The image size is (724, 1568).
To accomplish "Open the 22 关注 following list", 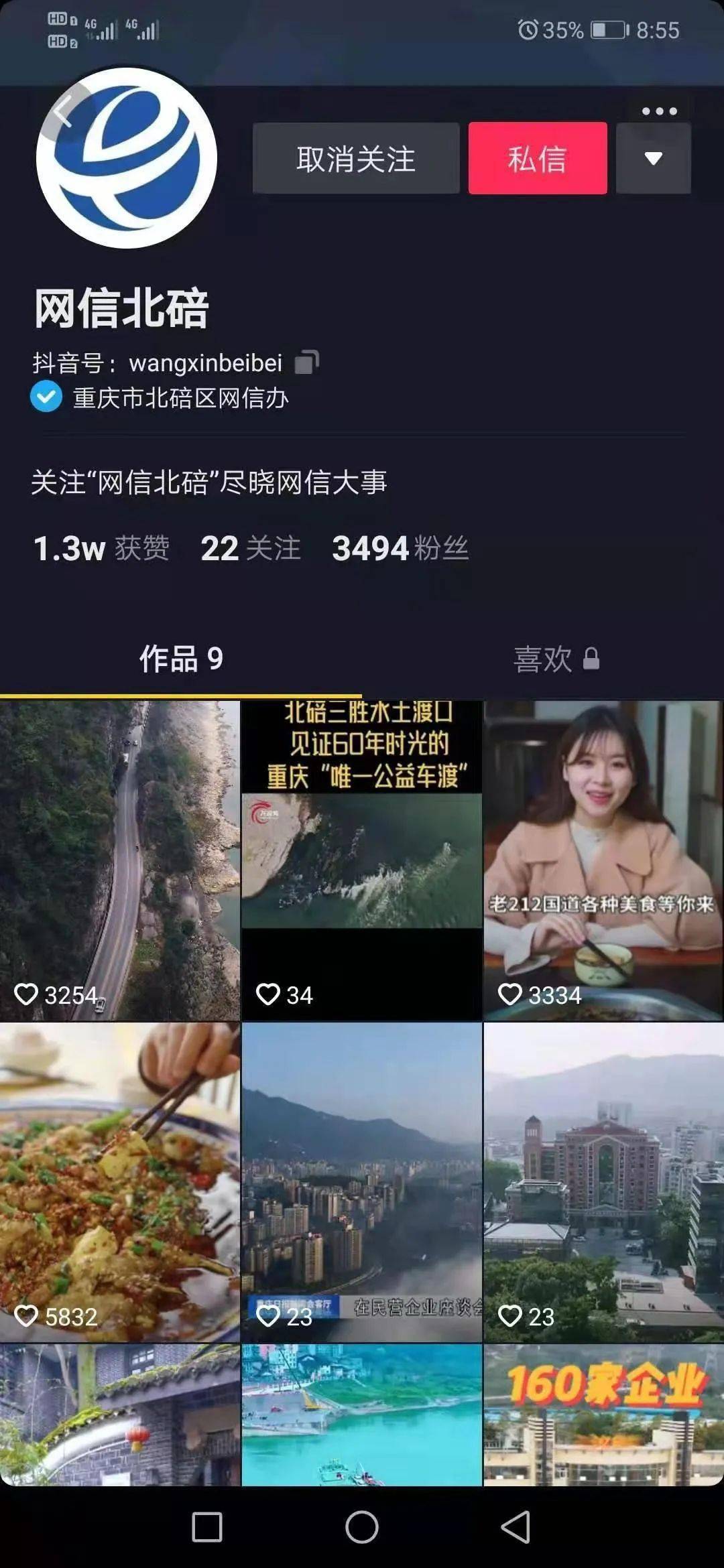I will point(250,548).
